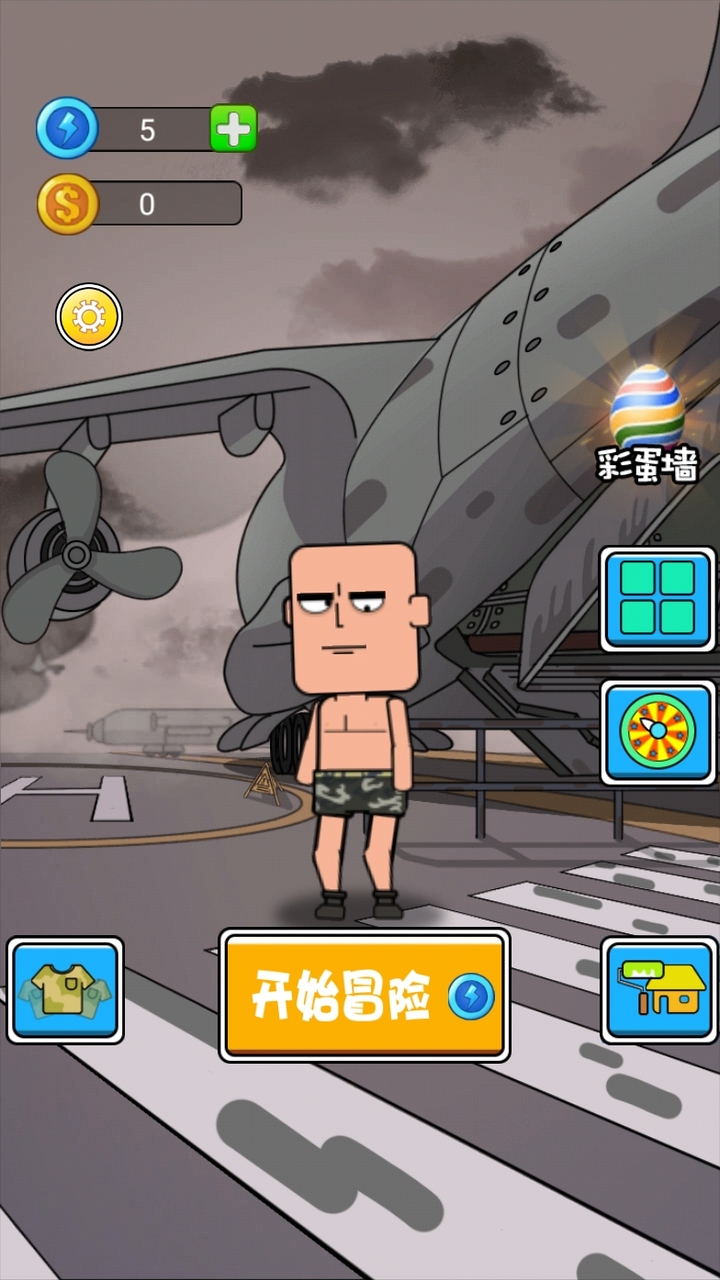The image size is (720, 1280).
Task: Open the settings gear
Action: click(x=89, y=317)
